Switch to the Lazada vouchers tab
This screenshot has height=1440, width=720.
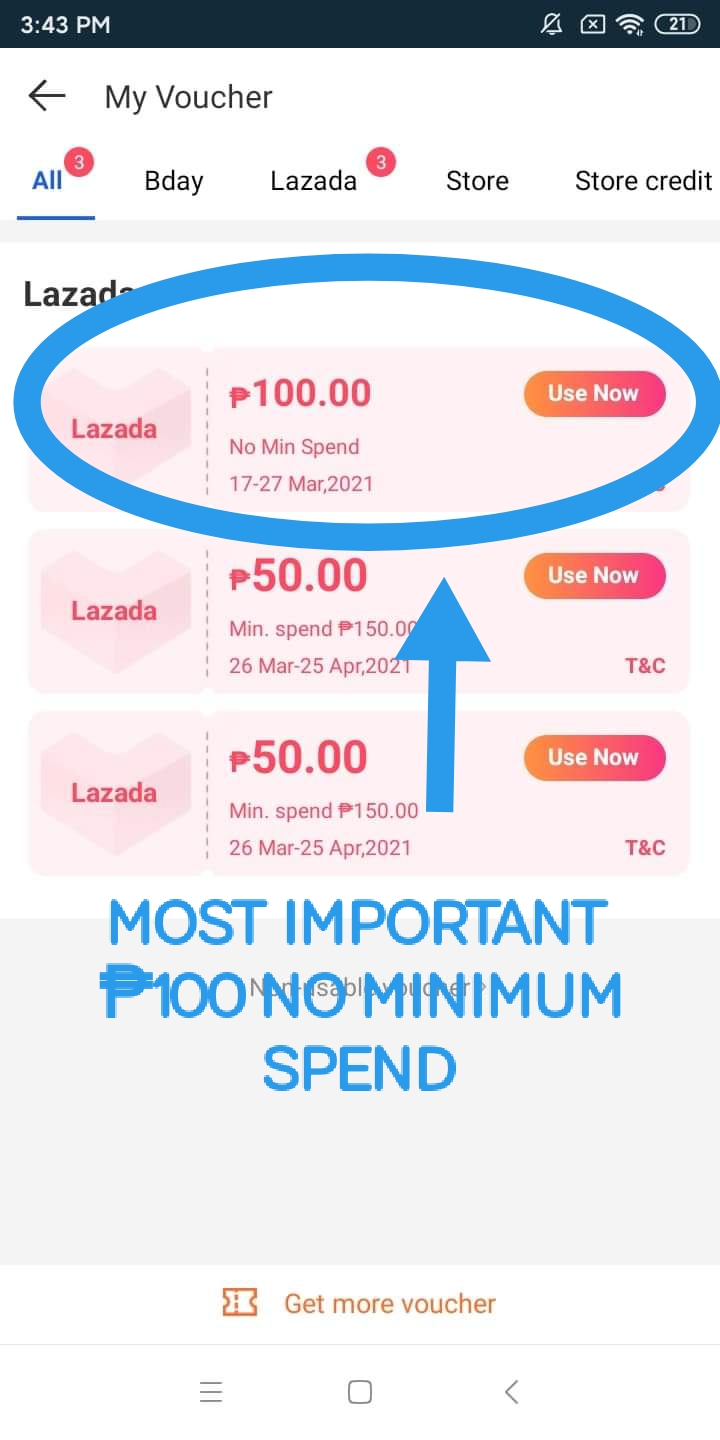313,181
